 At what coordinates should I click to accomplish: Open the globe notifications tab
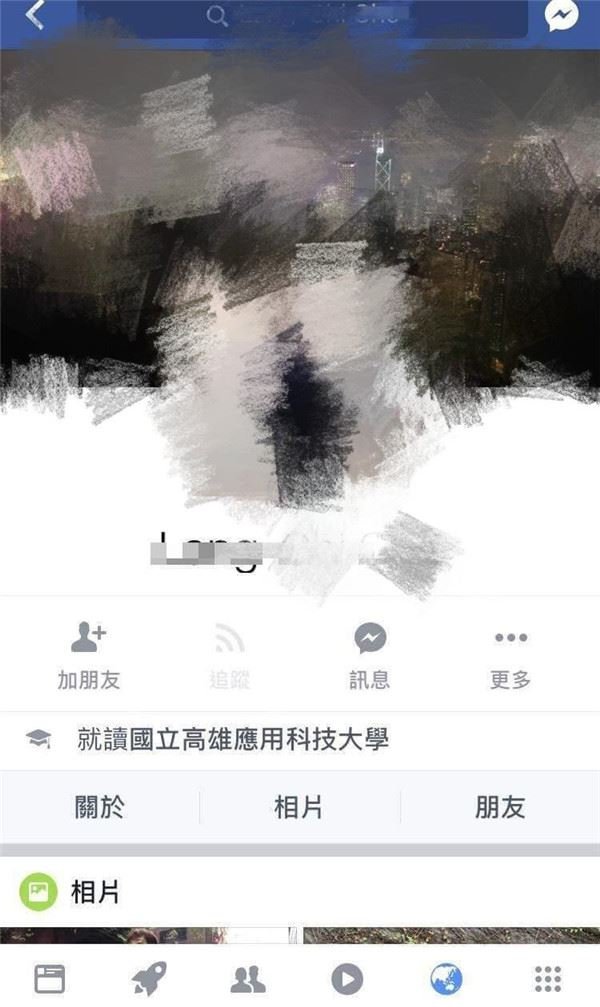(x=446, y=979)
